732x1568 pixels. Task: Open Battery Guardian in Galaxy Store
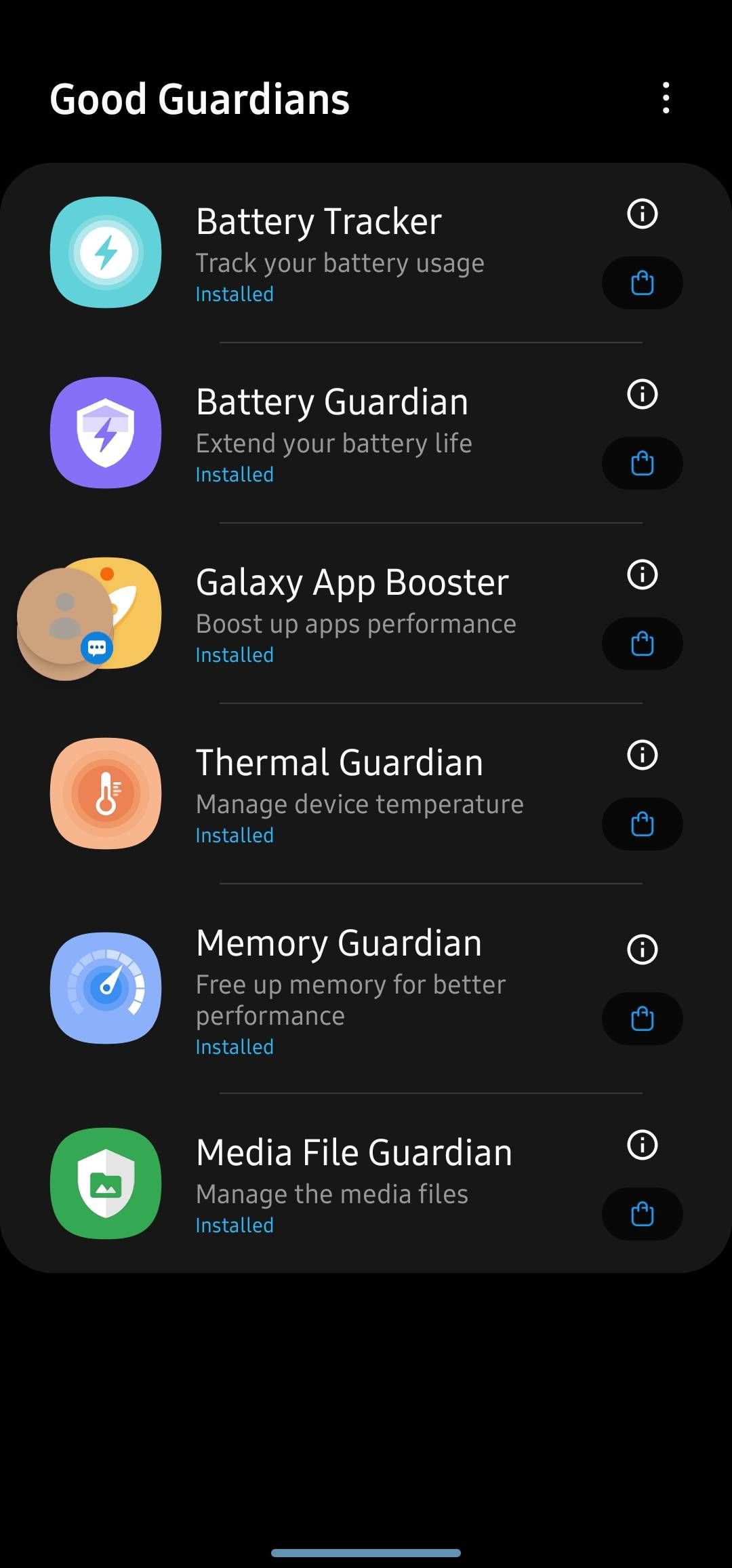(641, 463)
